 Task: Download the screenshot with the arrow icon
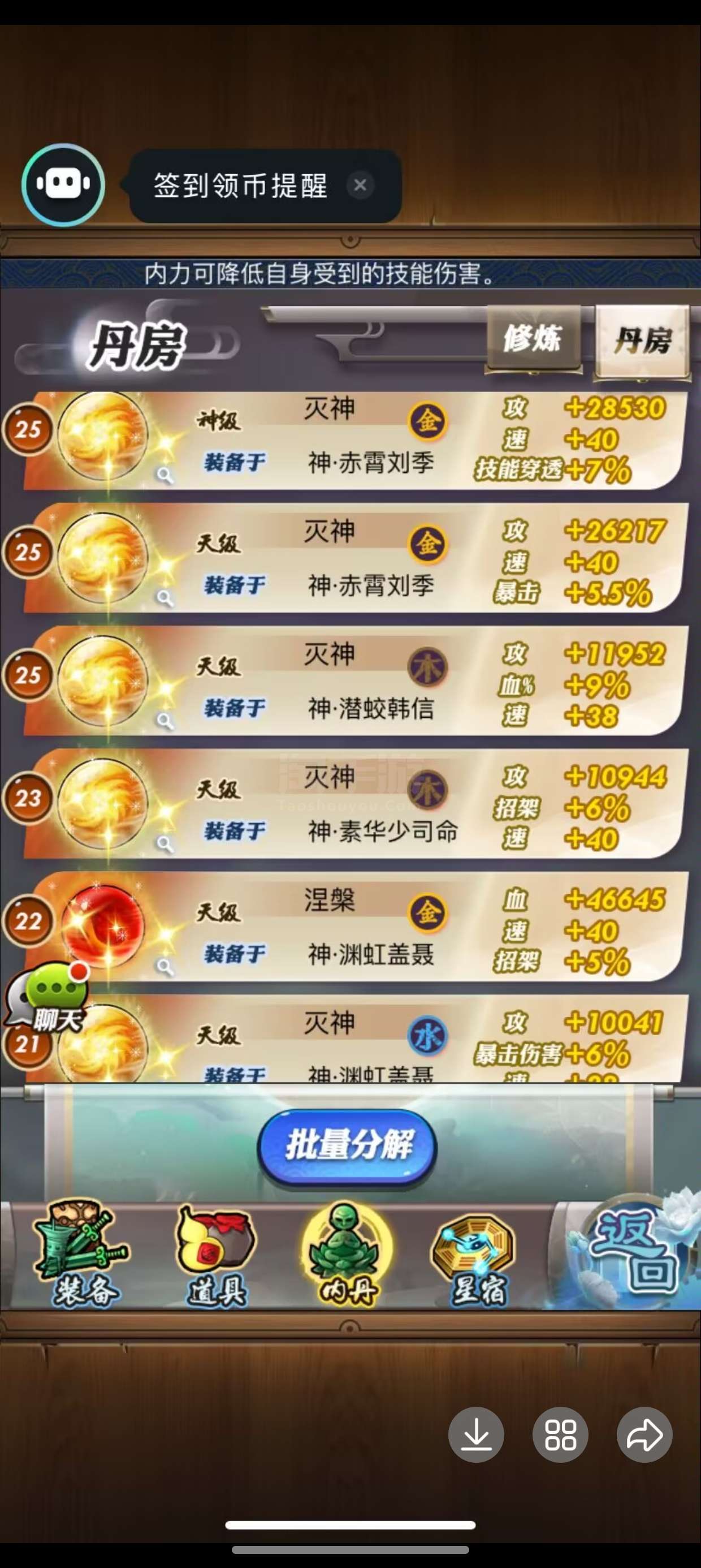(476, 1435)
